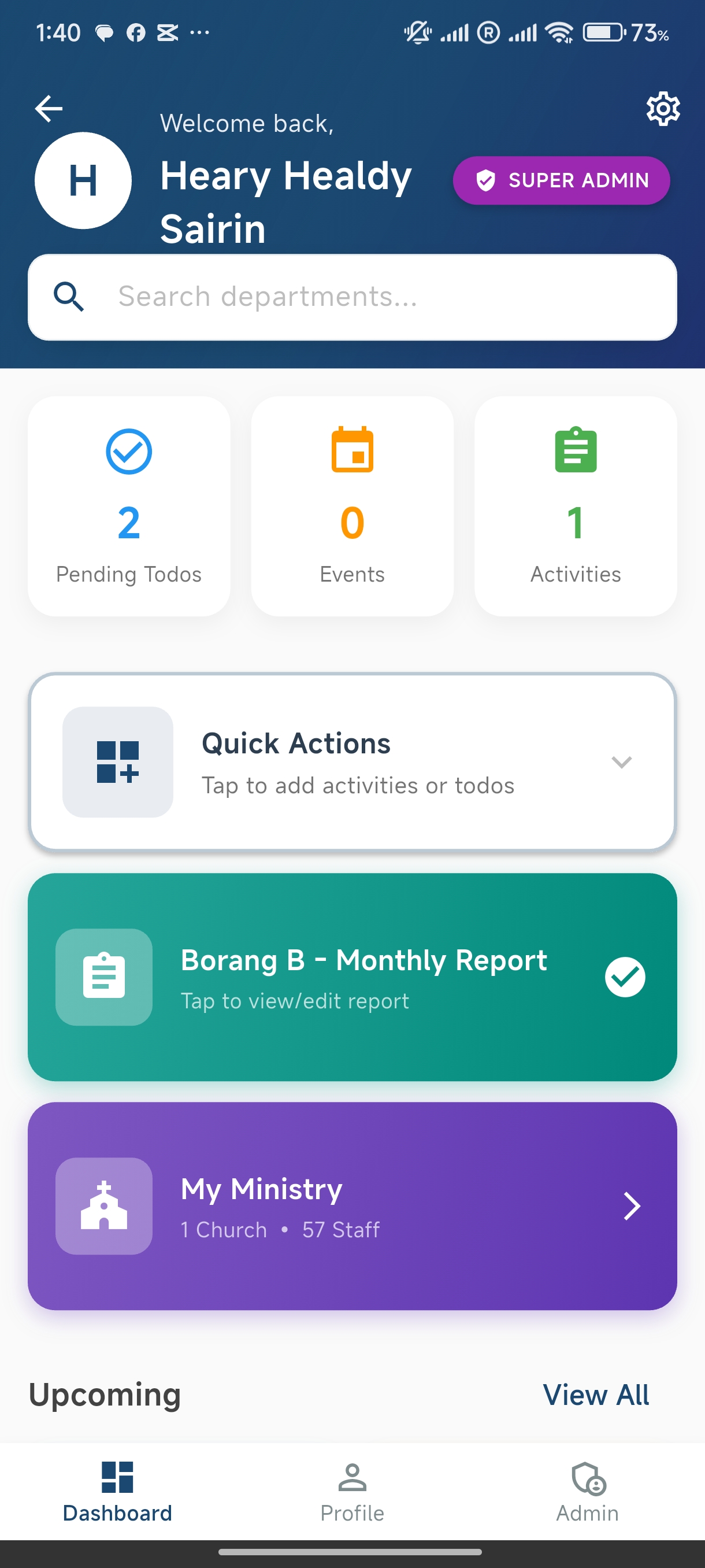Viewport: 705px width, 1568px height.
Task: Tap the profile avatar with letter H
Action: click(x=83, y=180)
